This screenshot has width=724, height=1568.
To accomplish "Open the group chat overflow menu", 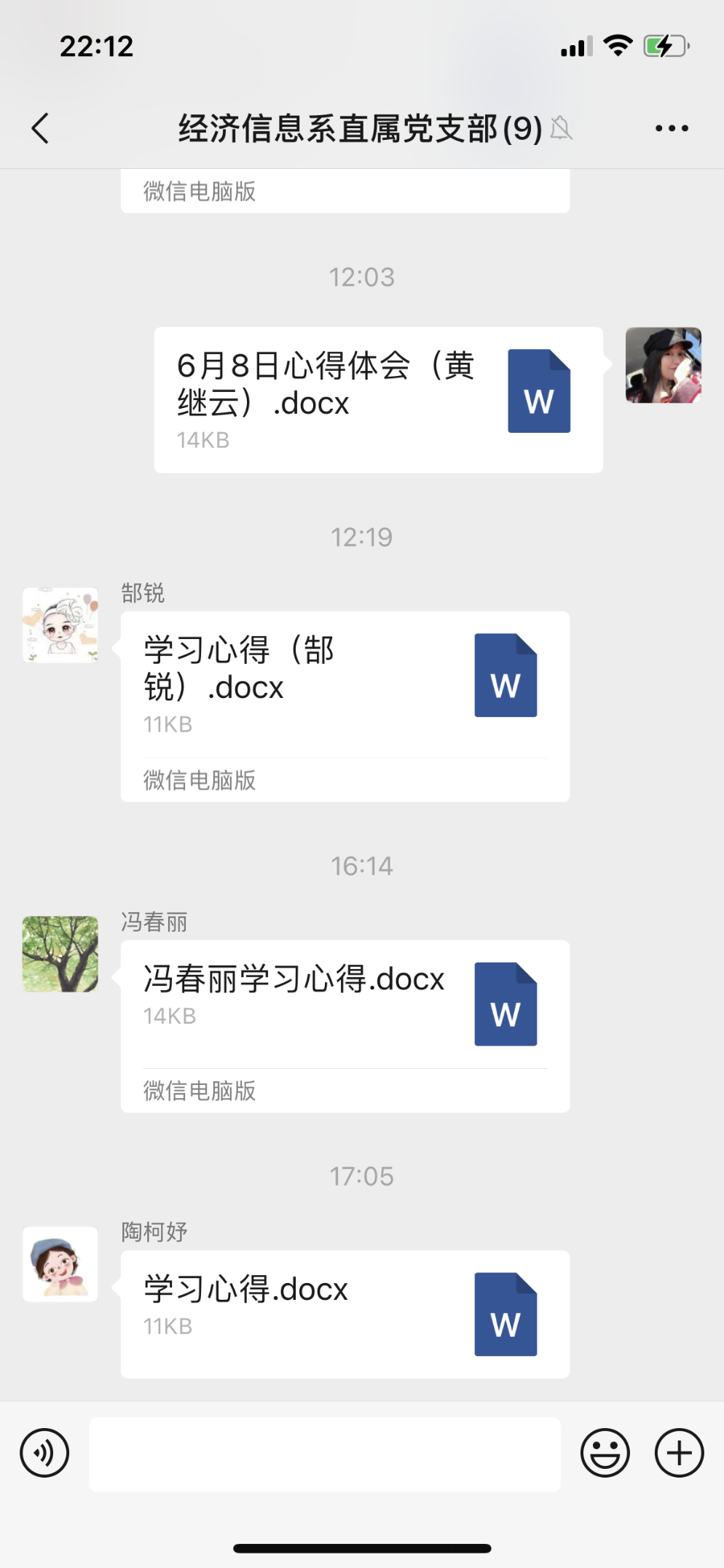I will [671, 129].
